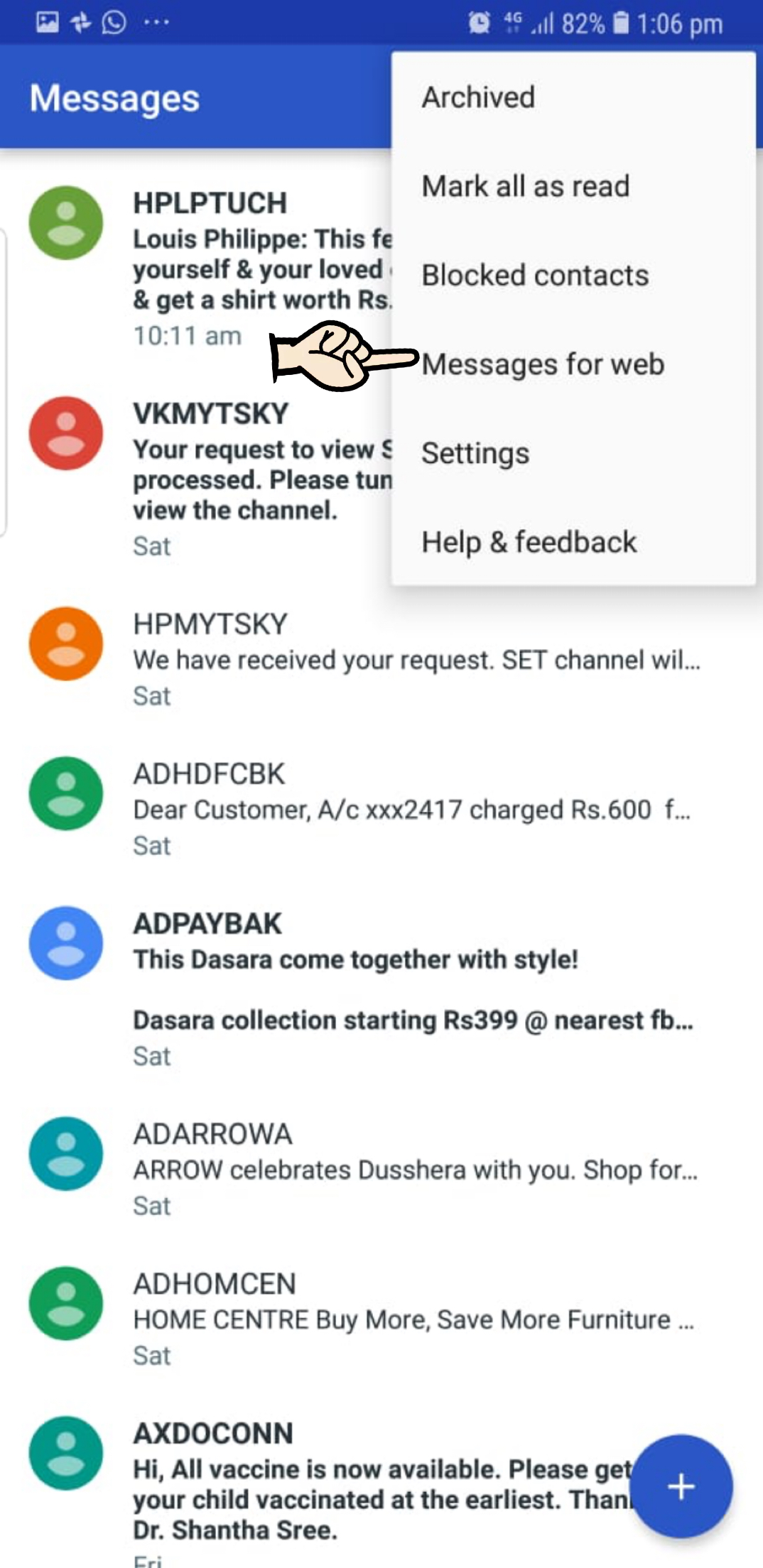763x1568 pixels.
Task: Choose Messages for web
Action: point(543,364)
